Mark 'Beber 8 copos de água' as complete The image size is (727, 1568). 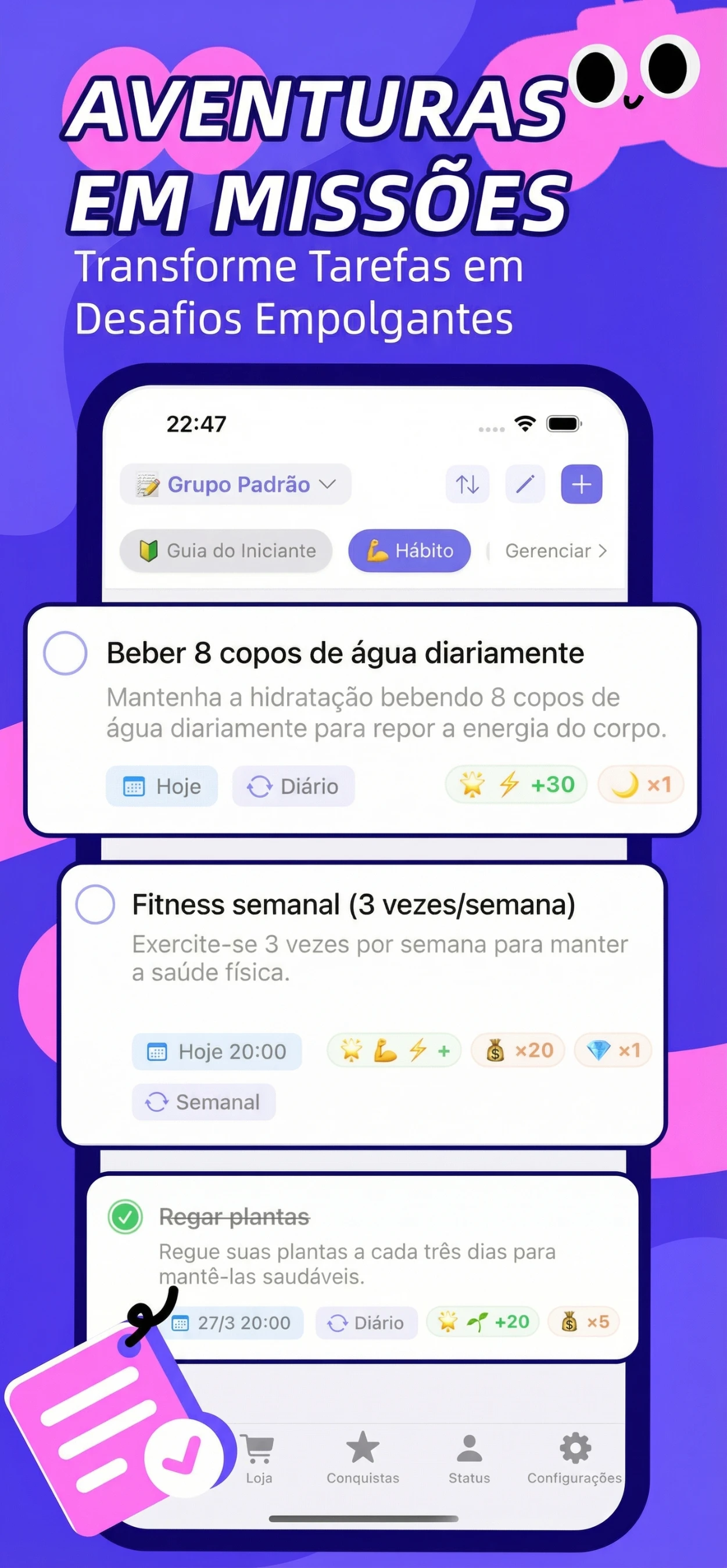[x=67, y=653]
